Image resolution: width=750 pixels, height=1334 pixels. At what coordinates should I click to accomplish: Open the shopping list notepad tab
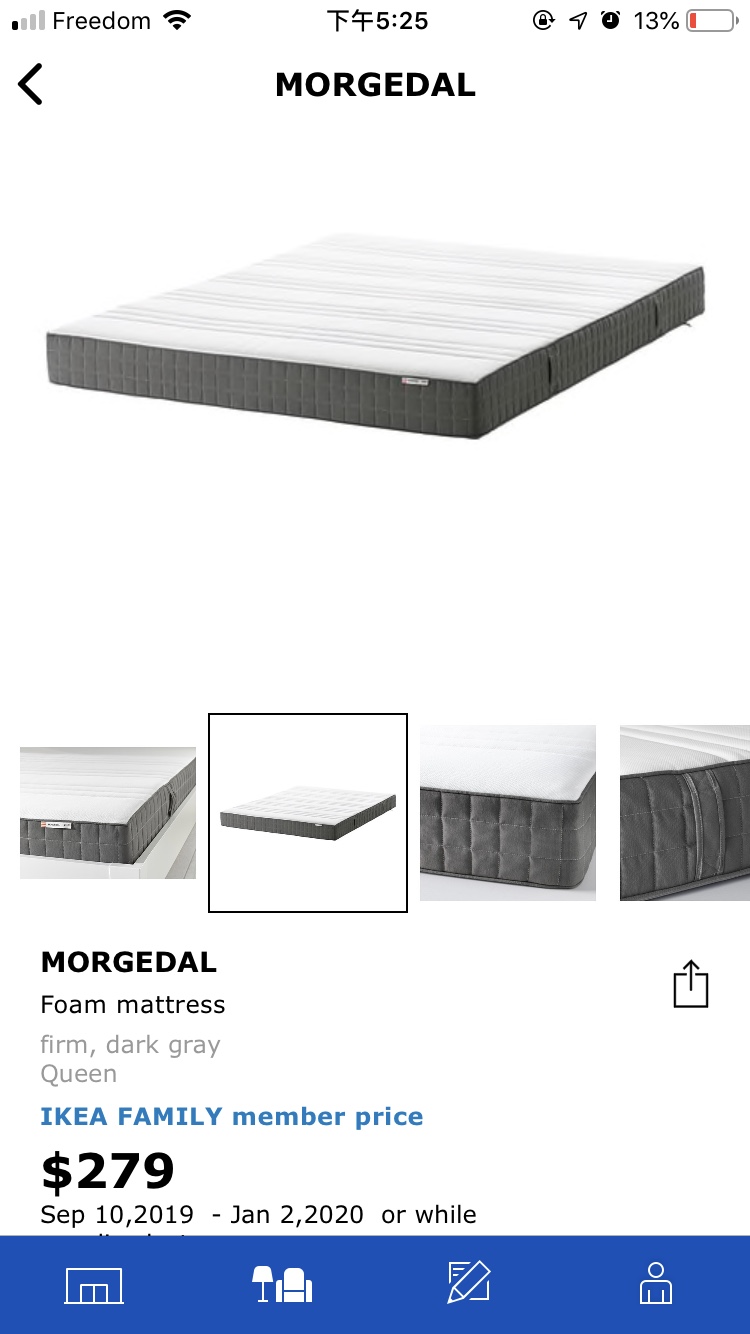[469, 1284]
